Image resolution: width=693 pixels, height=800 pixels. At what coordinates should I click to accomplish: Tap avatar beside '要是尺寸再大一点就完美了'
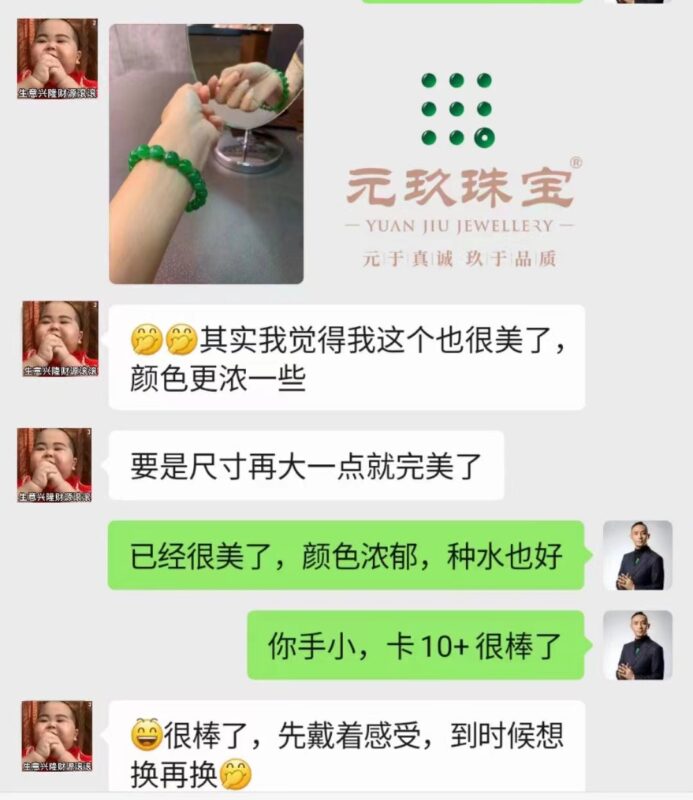57,464
